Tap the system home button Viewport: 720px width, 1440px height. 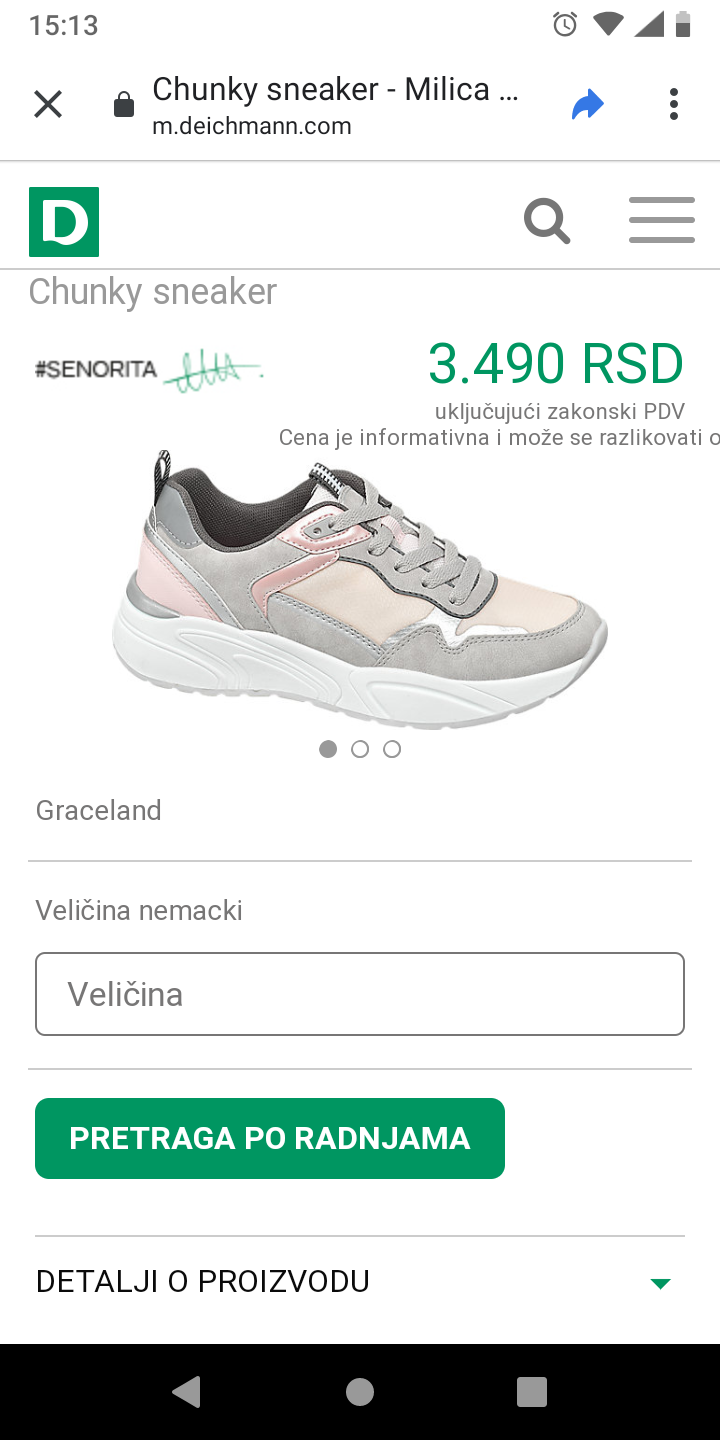[x=360, y=1392]
